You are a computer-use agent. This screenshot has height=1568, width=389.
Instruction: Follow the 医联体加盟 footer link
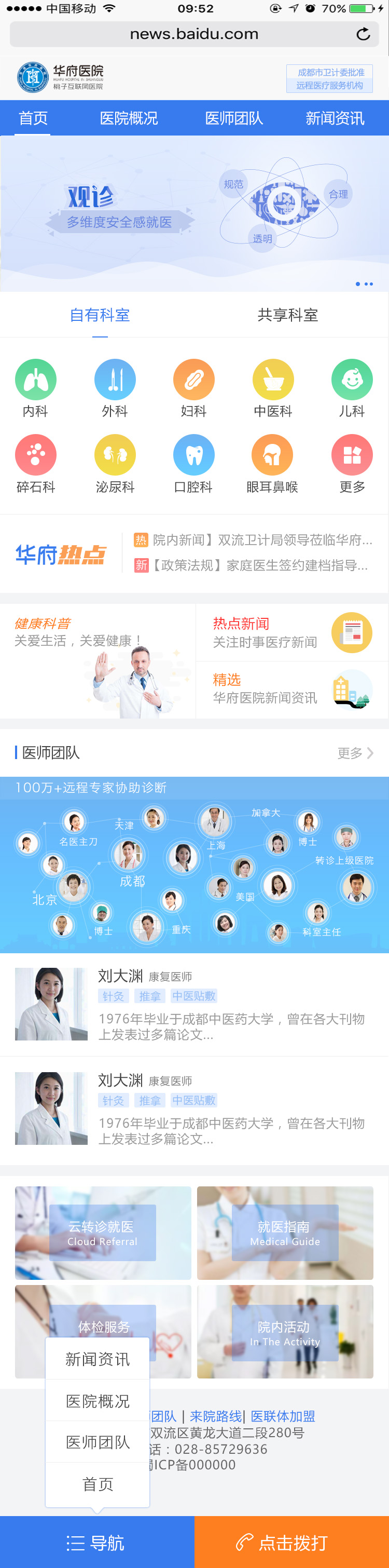click(283, 1416)
